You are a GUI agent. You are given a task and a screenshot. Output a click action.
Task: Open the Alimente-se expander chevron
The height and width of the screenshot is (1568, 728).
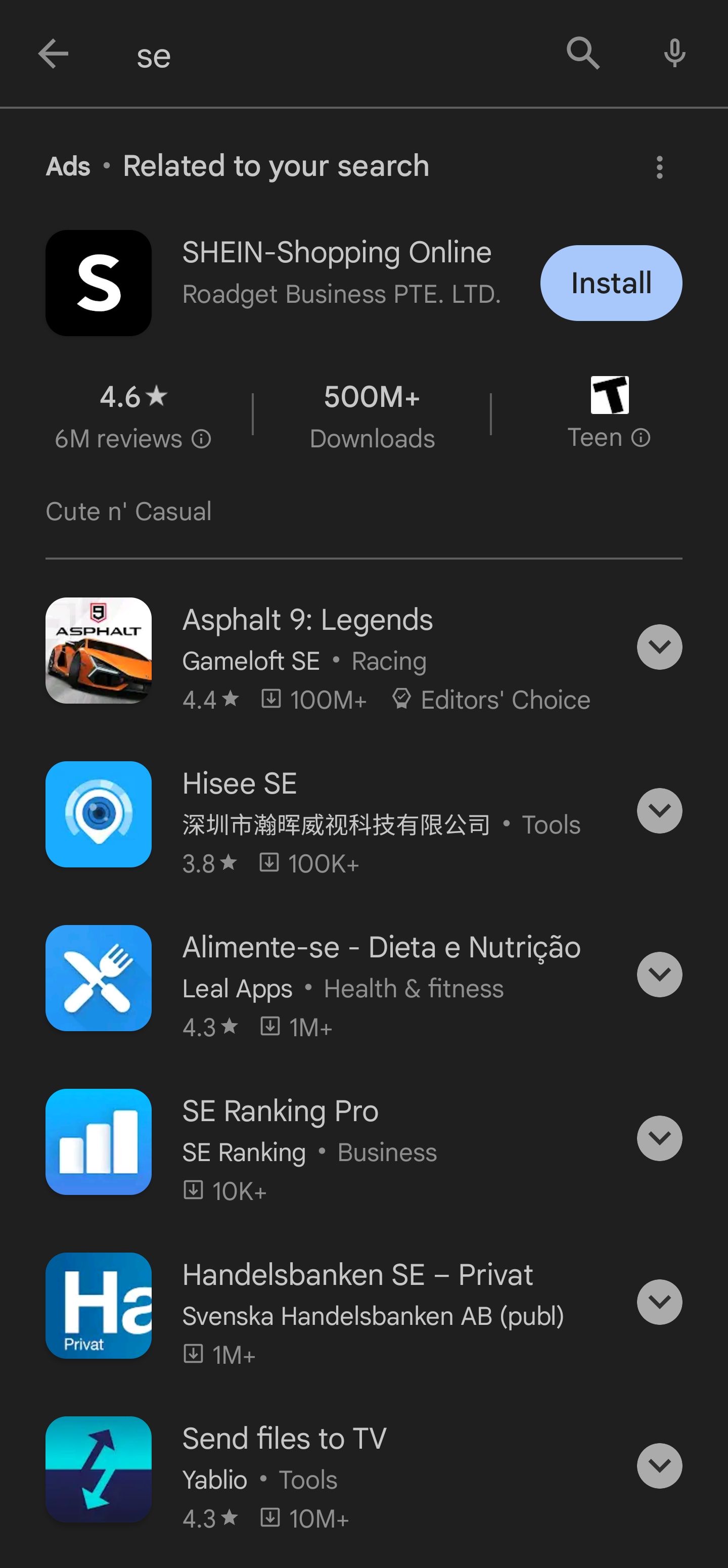660,974
